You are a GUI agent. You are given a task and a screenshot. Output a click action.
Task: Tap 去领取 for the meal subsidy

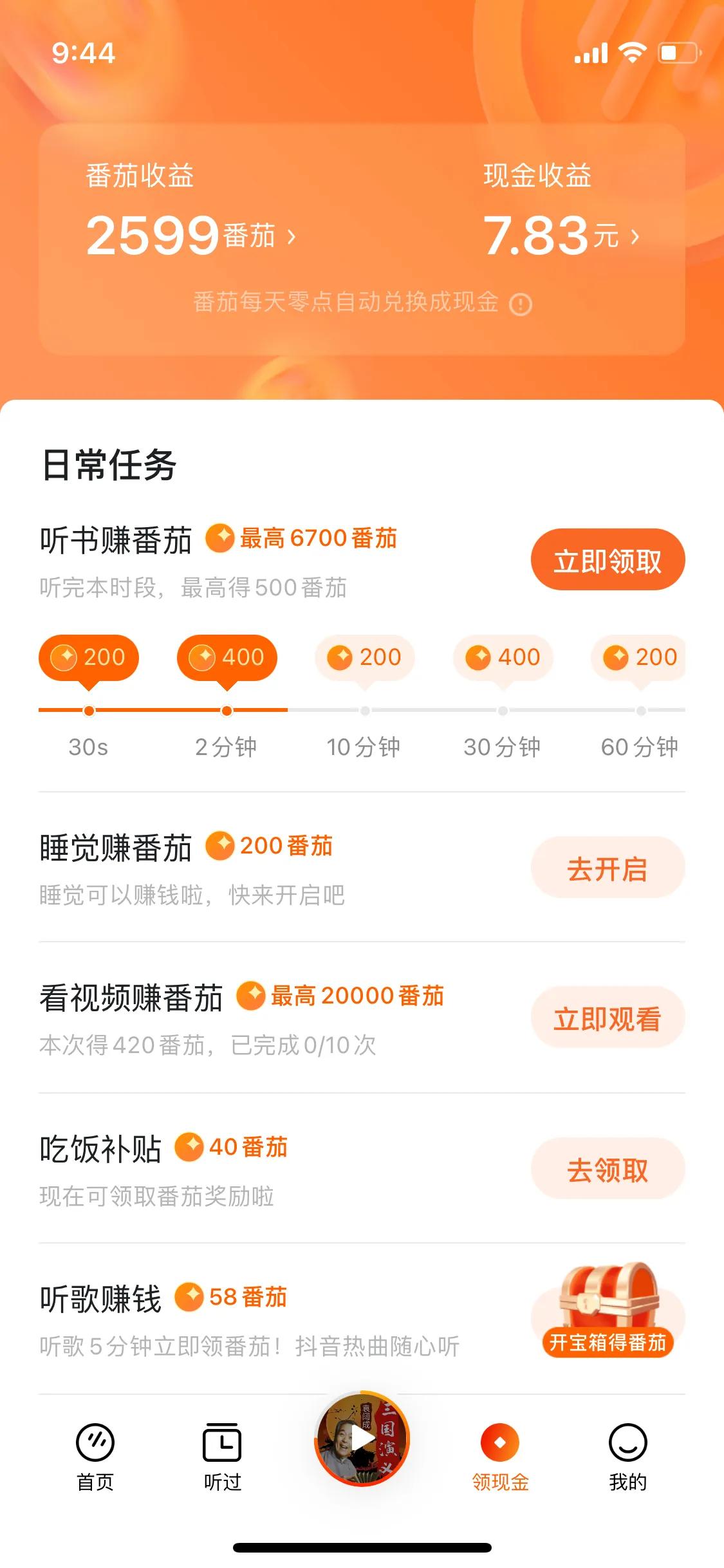[607, 1168]
